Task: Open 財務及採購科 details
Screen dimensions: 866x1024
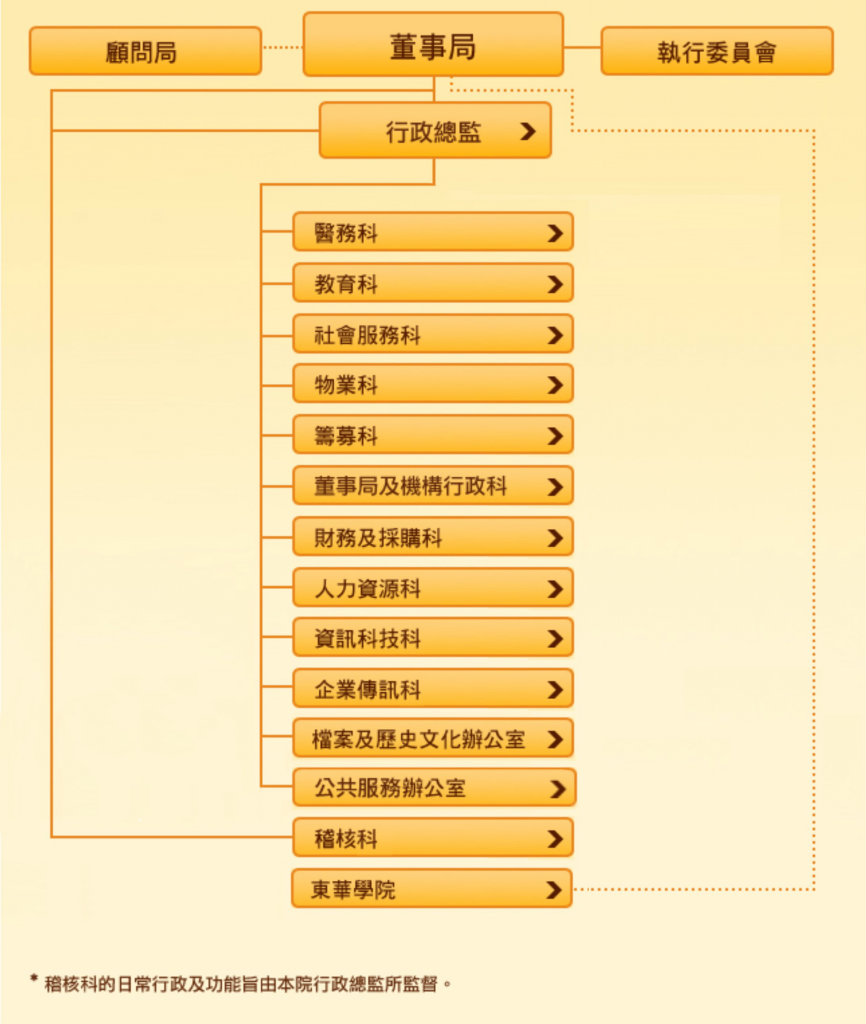Action: coord(432,538)
